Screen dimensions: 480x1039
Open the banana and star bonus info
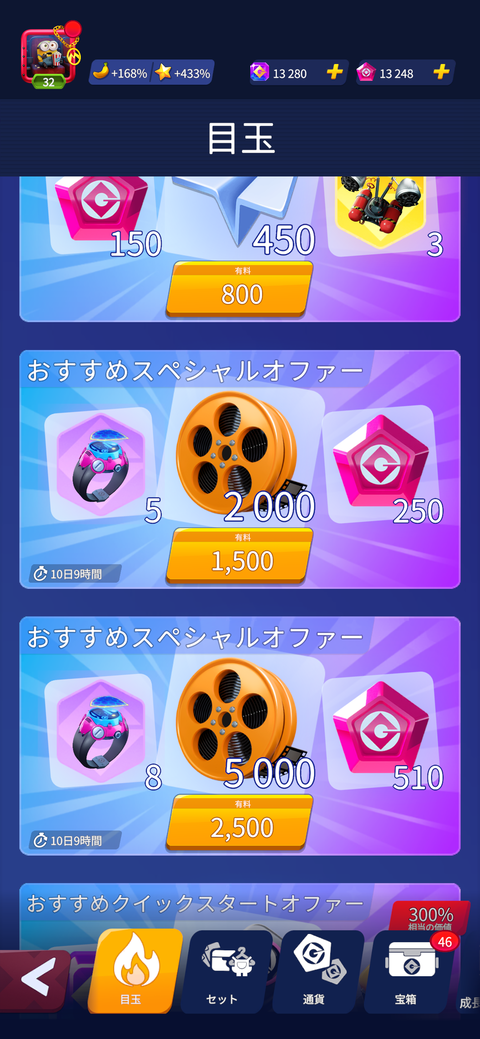151,73
